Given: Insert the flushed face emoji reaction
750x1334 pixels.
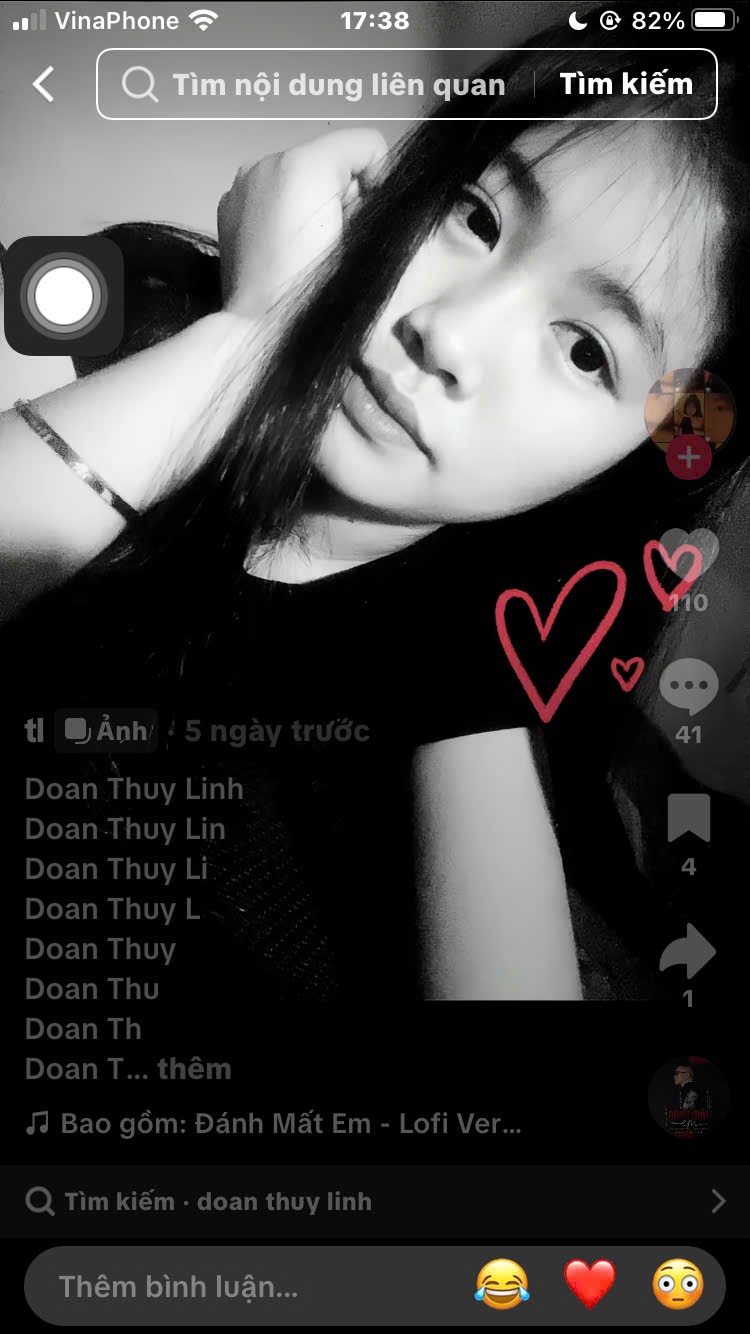Looking at the screenshot, I should 678,1285.
